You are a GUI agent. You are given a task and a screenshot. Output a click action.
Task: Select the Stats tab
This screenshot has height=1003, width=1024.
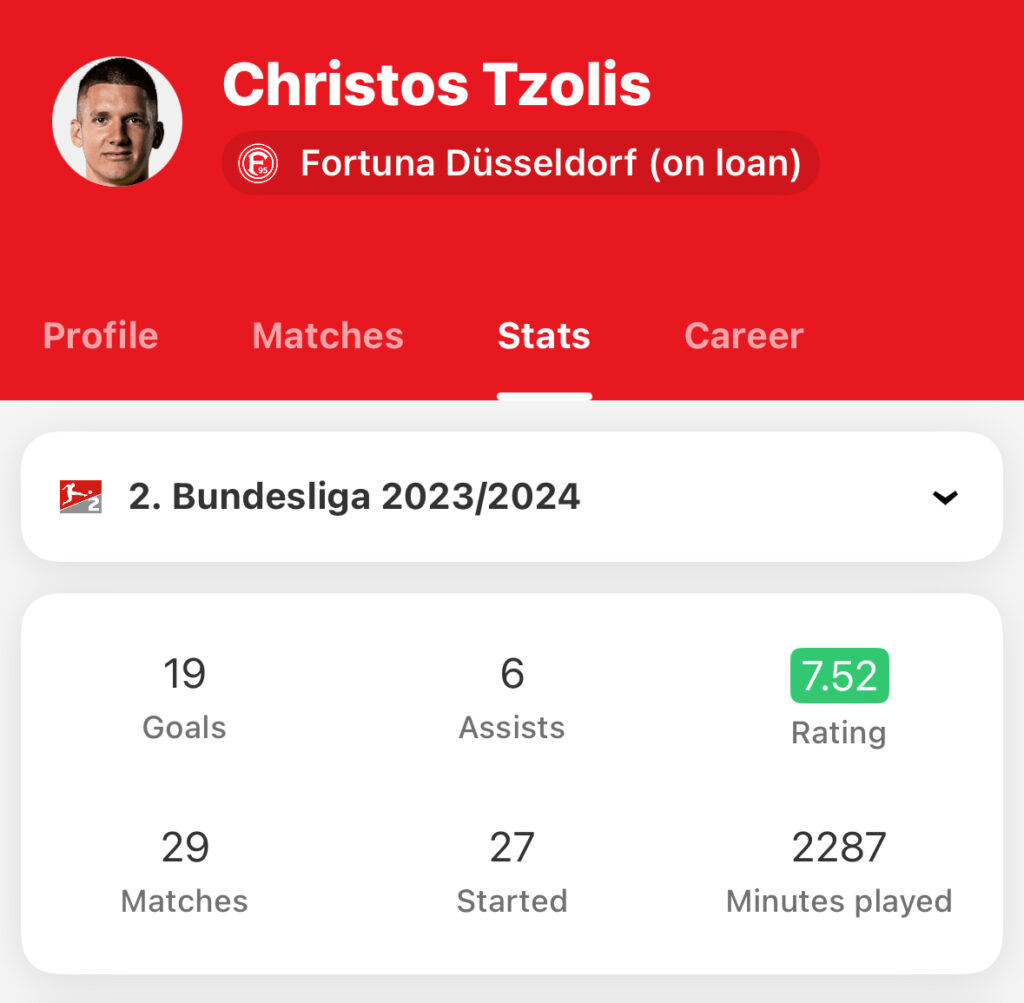[x=544, y=335]
